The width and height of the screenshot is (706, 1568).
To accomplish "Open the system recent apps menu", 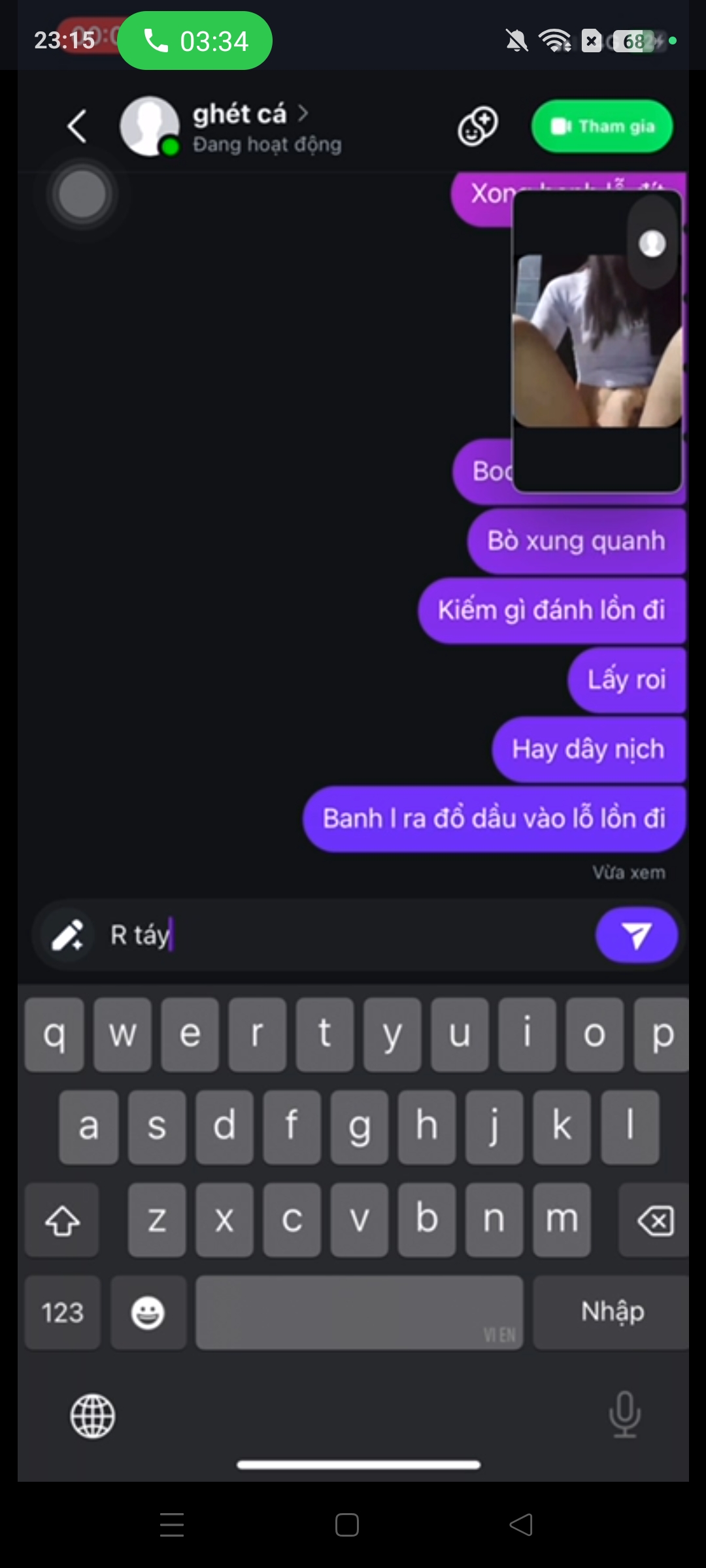I will pos(172,1525).
